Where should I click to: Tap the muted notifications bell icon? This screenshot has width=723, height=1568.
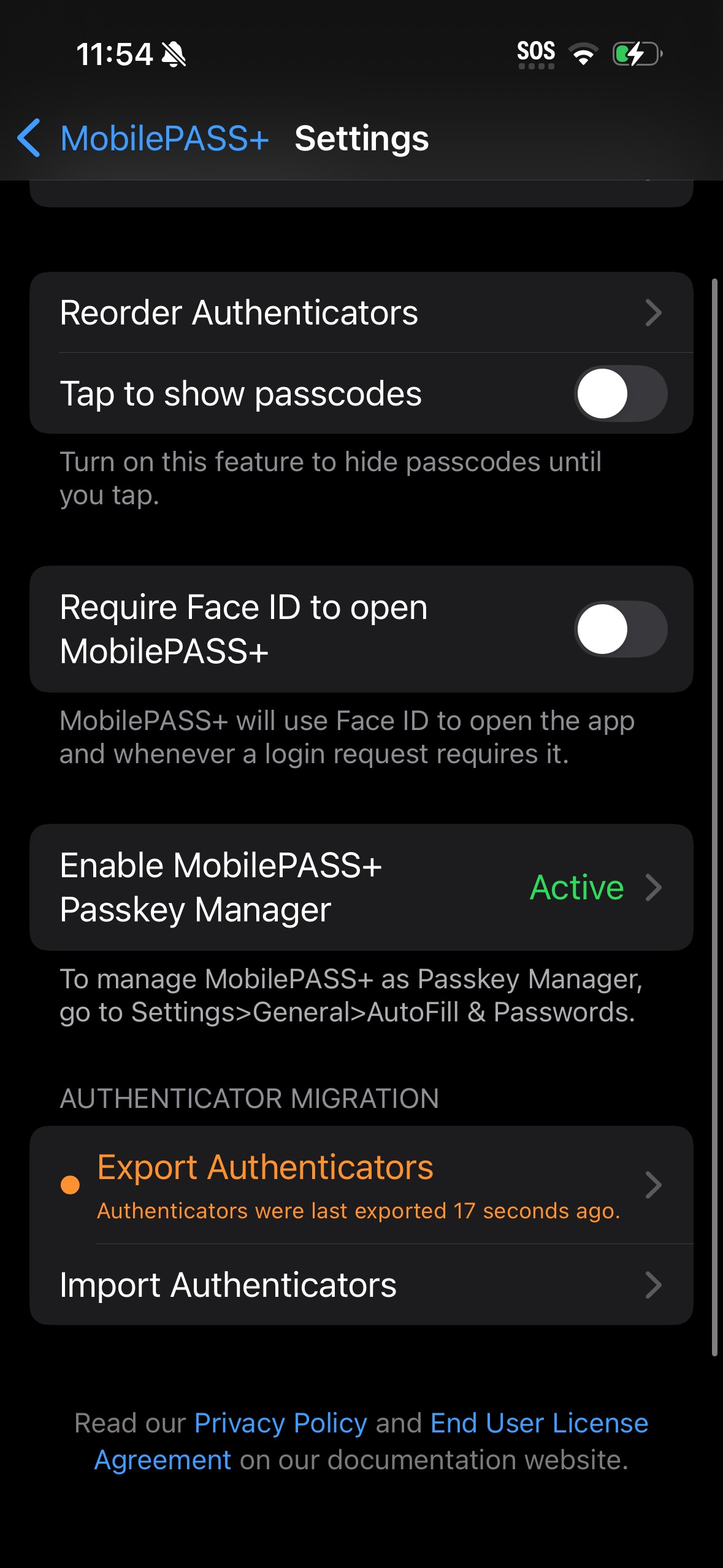174,54
